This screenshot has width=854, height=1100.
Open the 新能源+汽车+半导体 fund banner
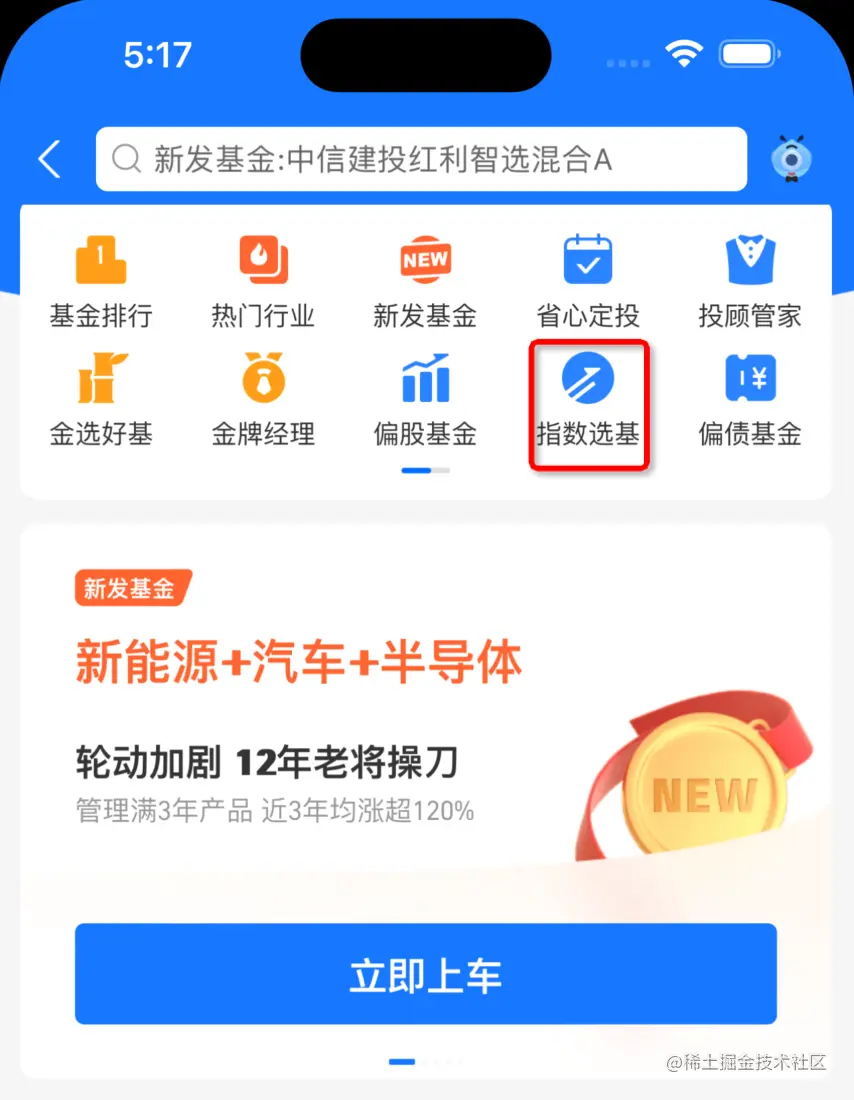pos(300,664)
